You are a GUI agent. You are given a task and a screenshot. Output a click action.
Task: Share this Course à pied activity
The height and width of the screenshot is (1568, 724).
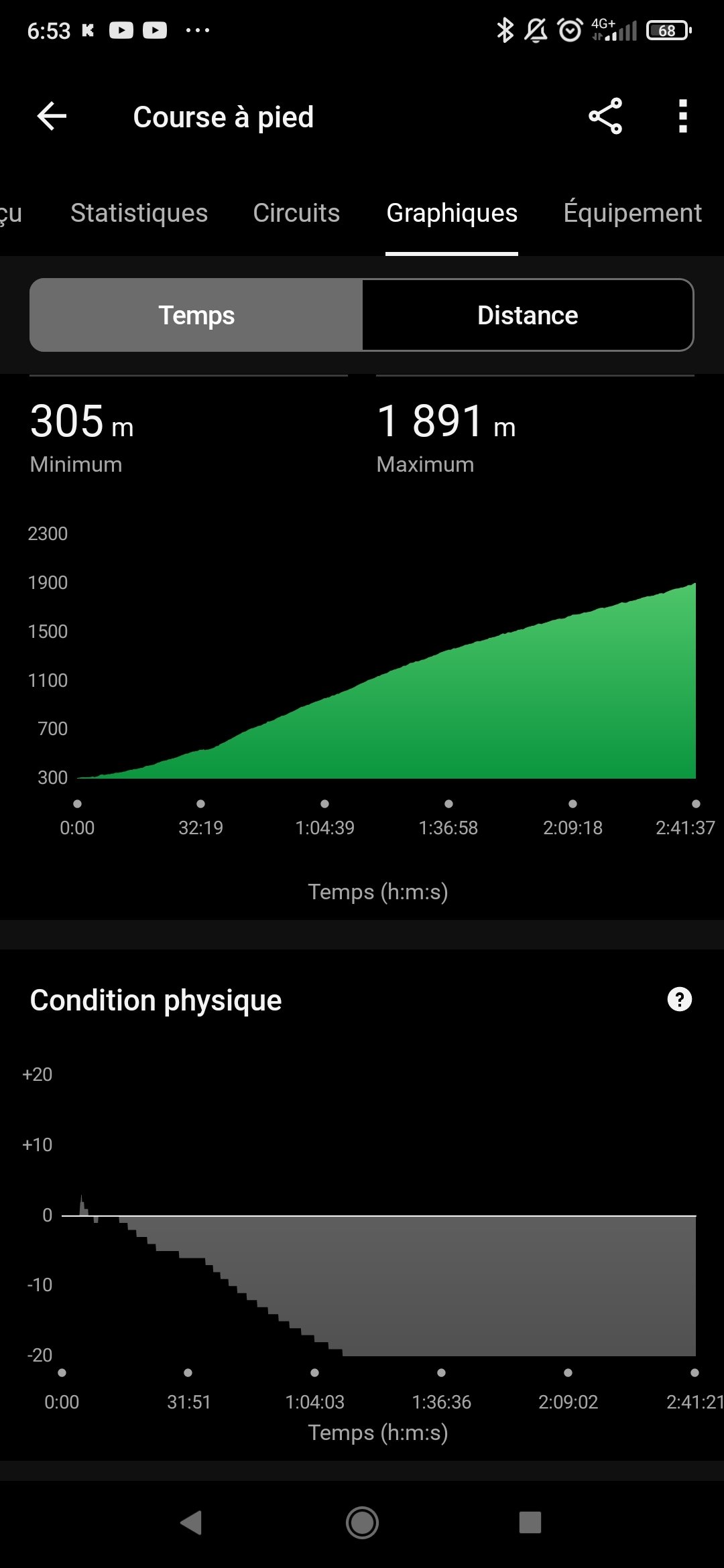point(605,117)
